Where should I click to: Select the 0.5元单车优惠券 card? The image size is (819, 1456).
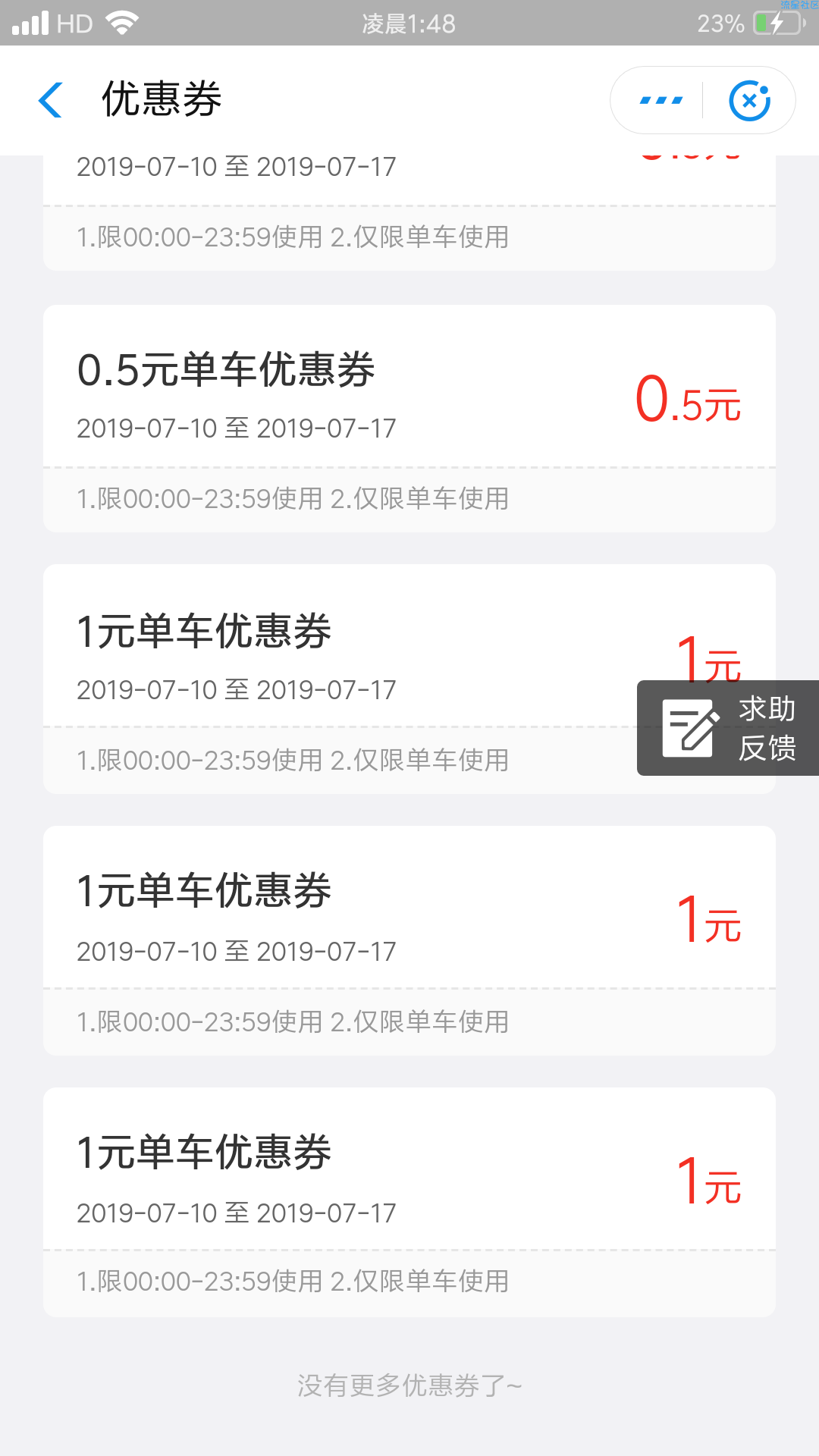(x=409, y=419)
